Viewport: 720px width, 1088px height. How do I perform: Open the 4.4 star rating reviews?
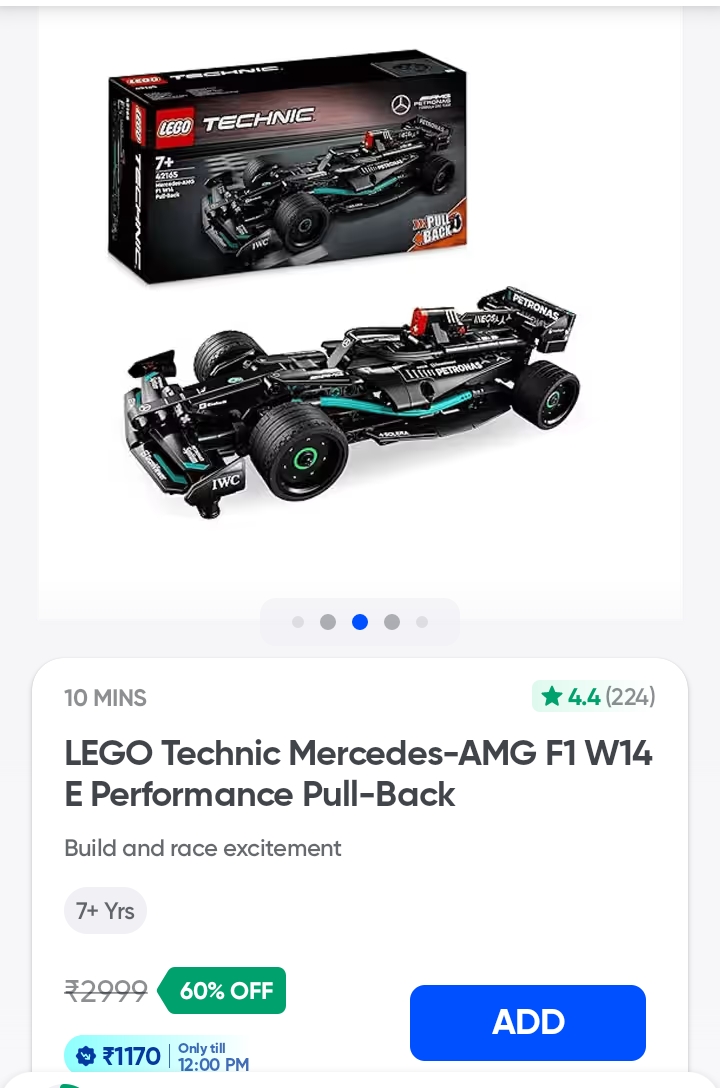click(x=596, y=696)
